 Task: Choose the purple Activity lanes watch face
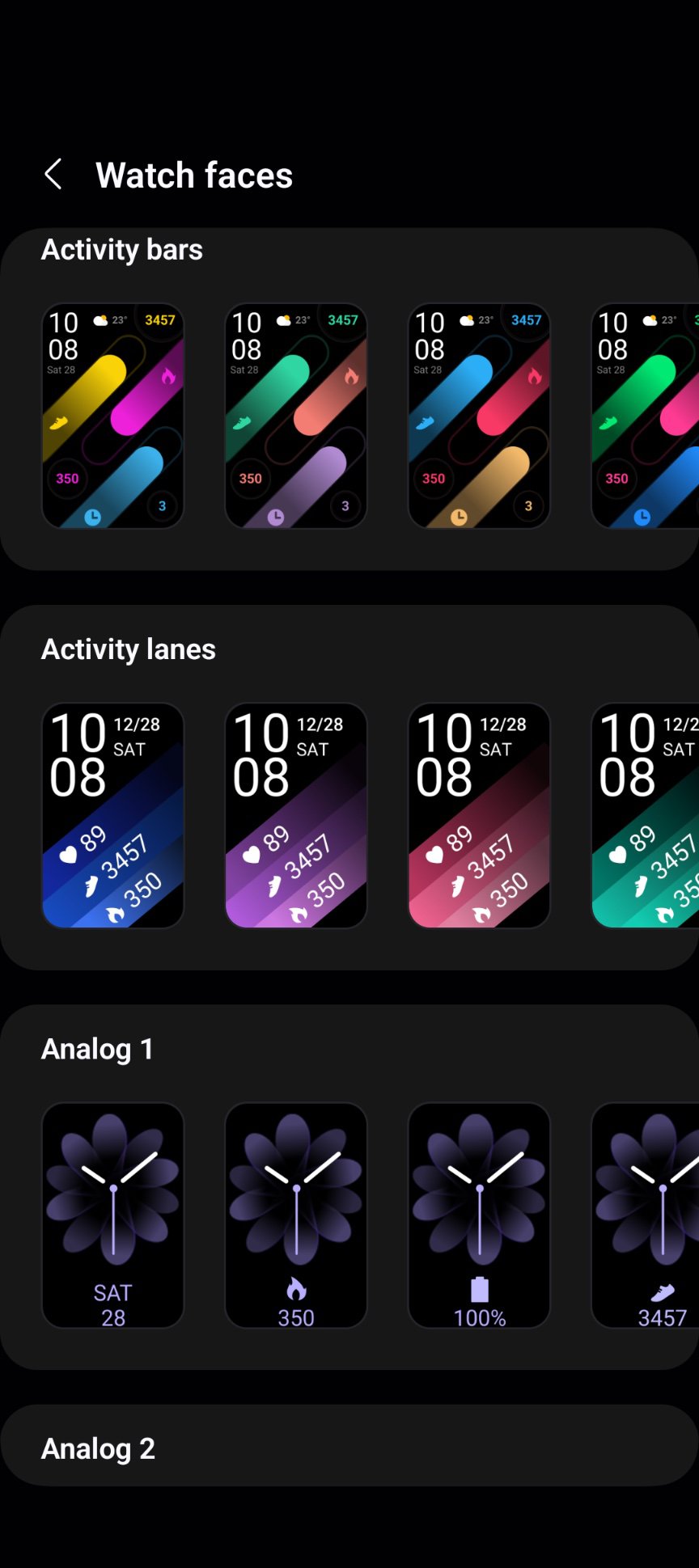pyautogui.click(x=296, y=815)
